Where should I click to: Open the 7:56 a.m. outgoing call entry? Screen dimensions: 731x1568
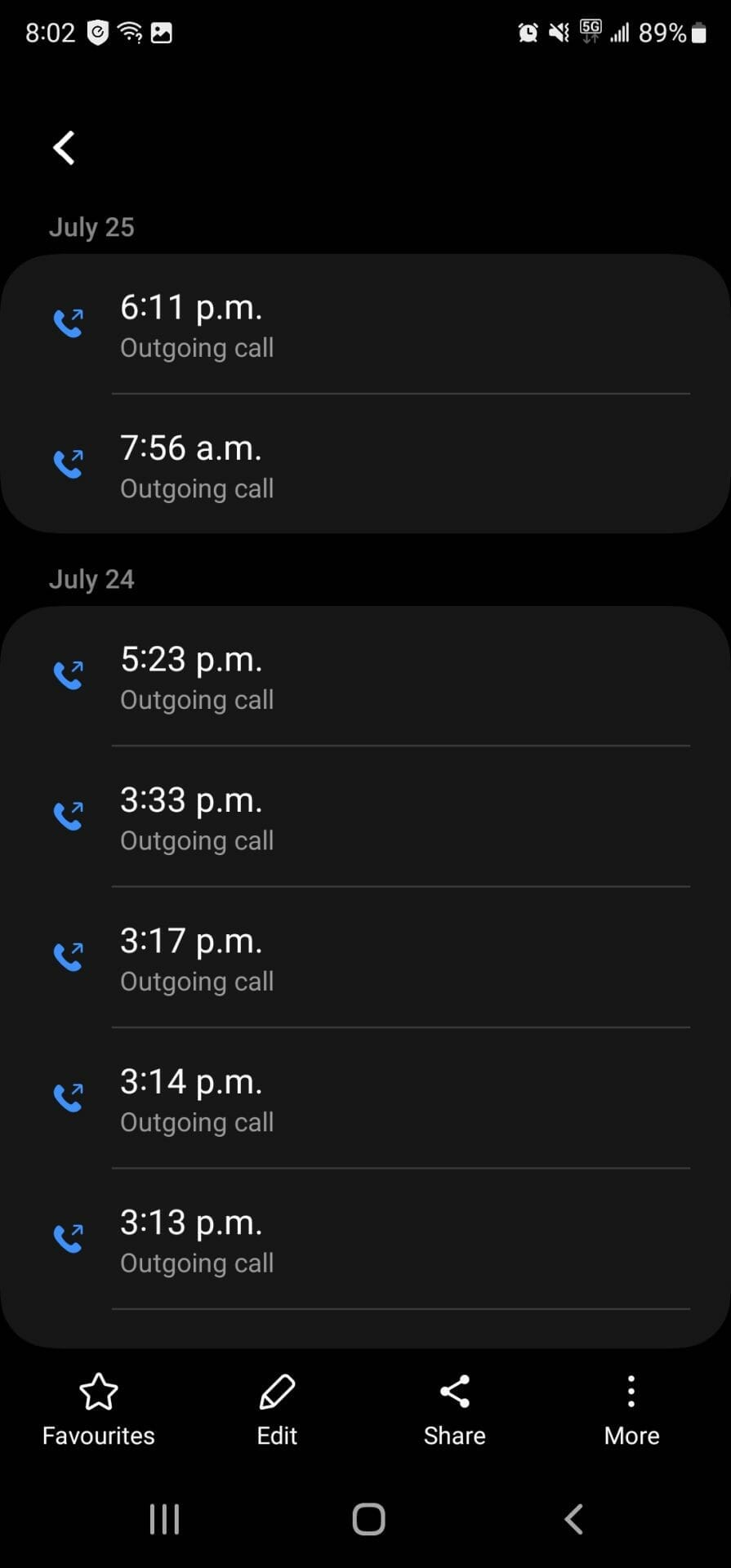pos(365,465)
